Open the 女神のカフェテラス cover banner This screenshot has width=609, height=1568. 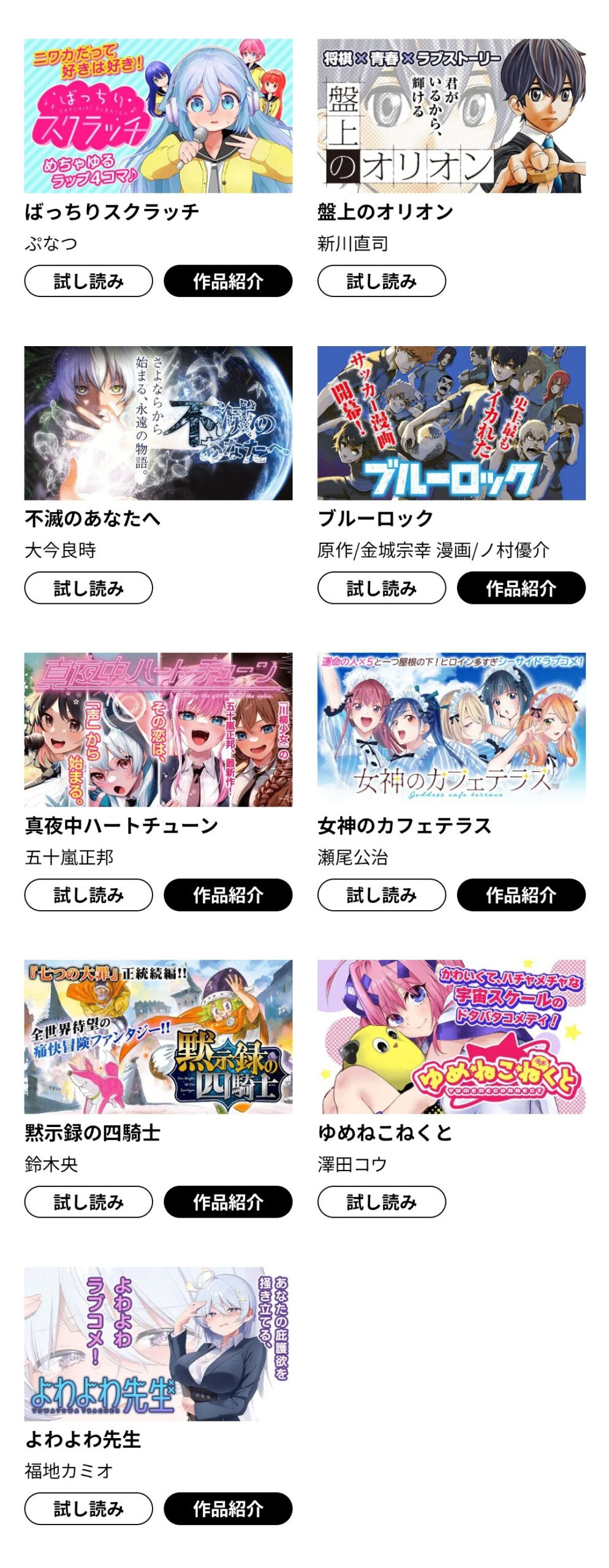(x=451, y=729)
